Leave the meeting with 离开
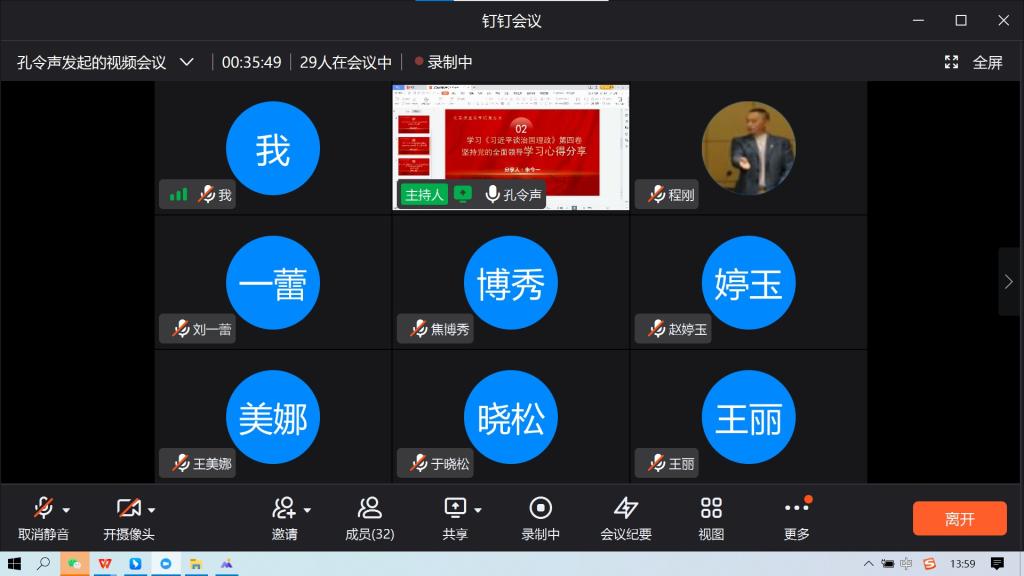Viewport: 1024px width, 576px height. tap(959, 519)
